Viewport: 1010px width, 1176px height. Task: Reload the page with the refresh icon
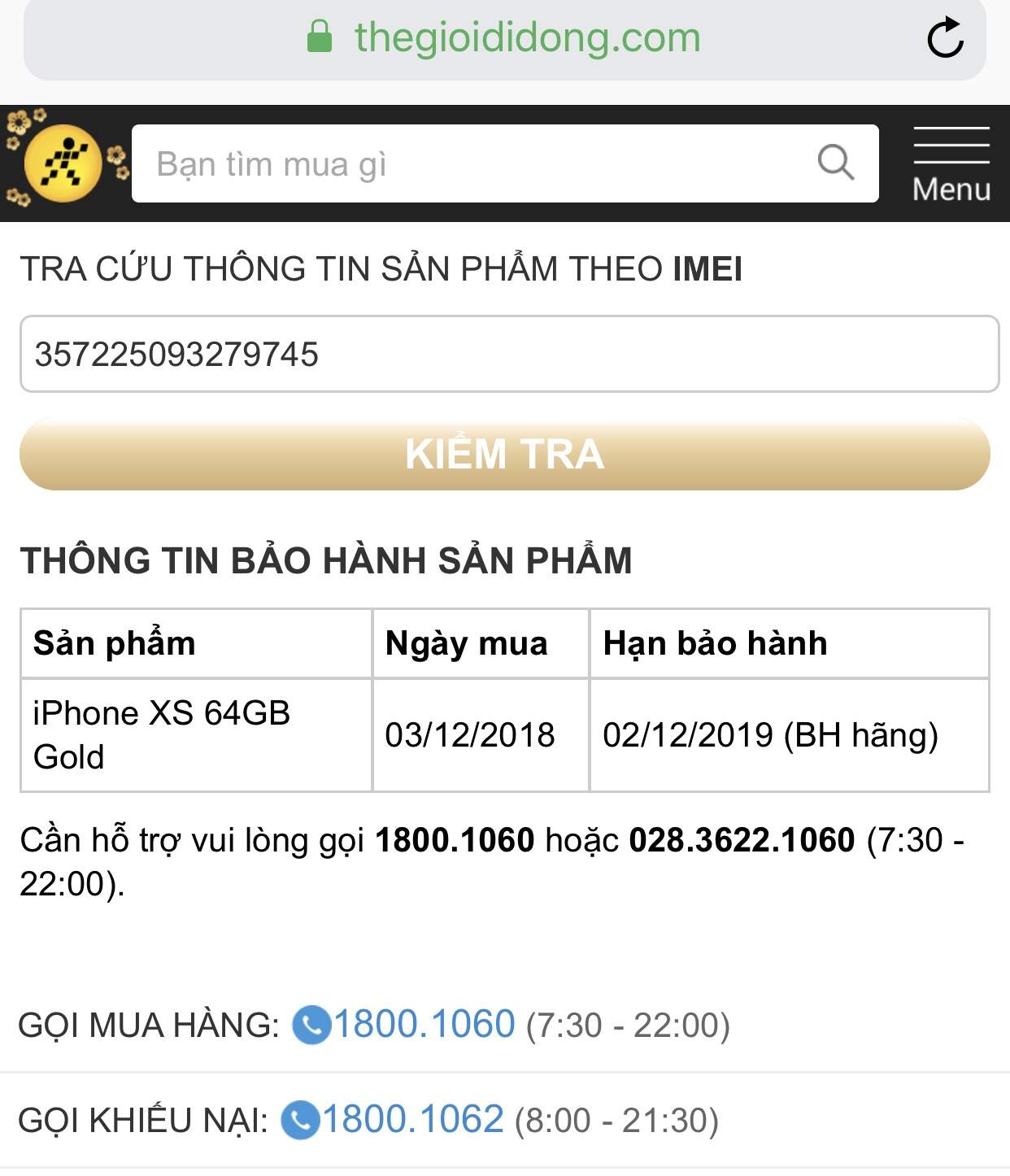pyautogui.click(x=945, y=38)
